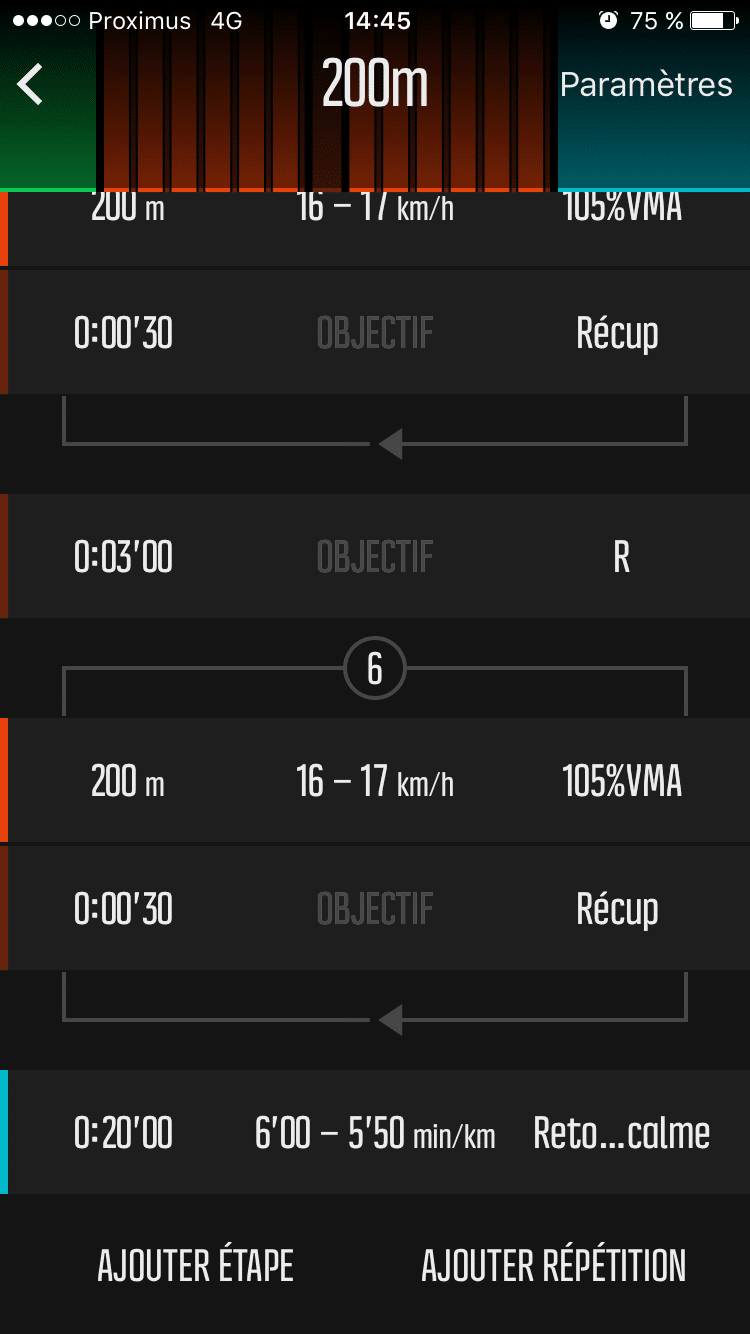This screenshot has width=750, height=1334.
Task: Tap Ajouter étape to add a step
Action: coord(195,1266)
